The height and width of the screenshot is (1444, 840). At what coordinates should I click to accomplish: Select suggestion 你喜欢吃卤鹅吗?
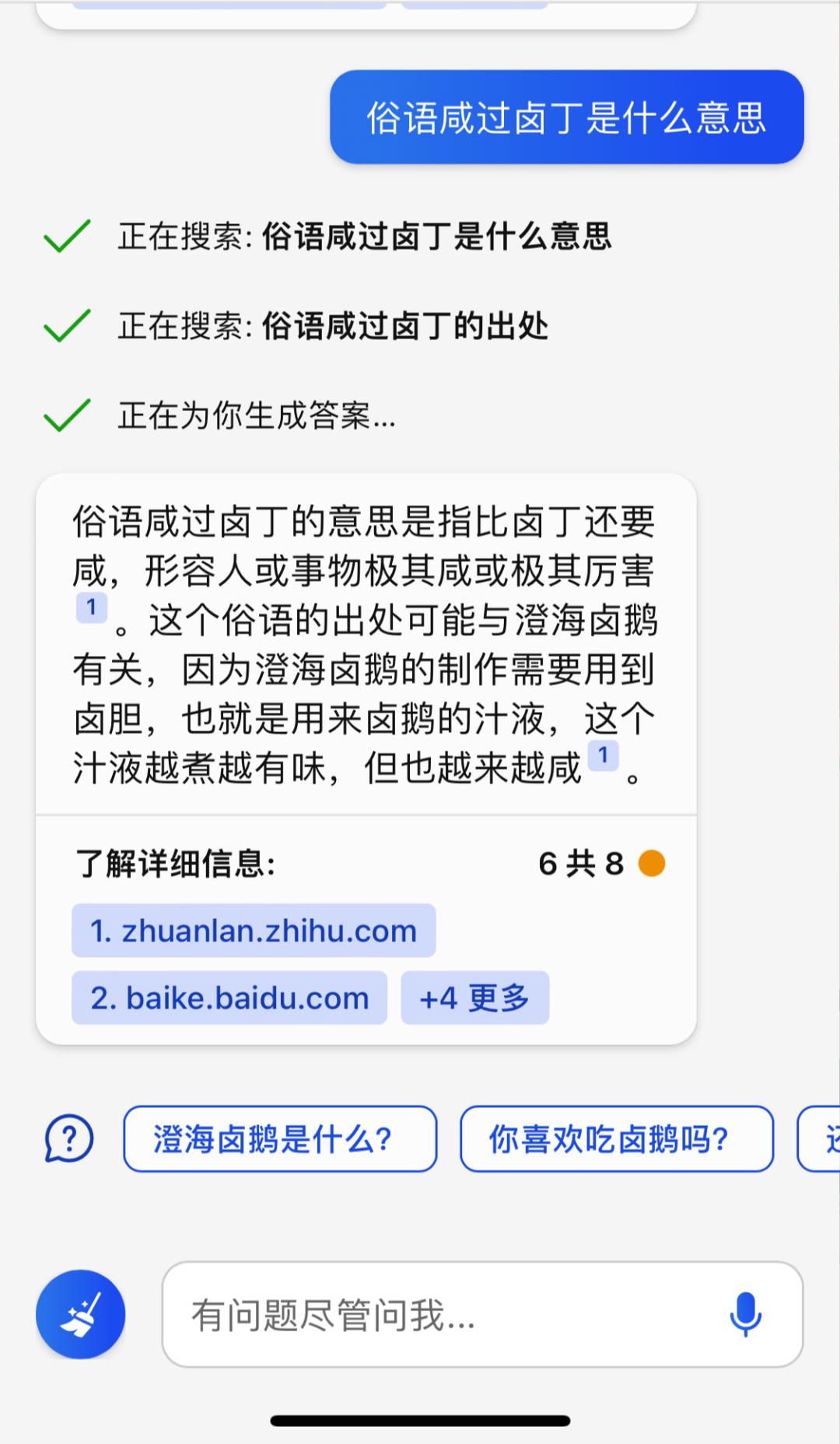(x=616, y=1139)
